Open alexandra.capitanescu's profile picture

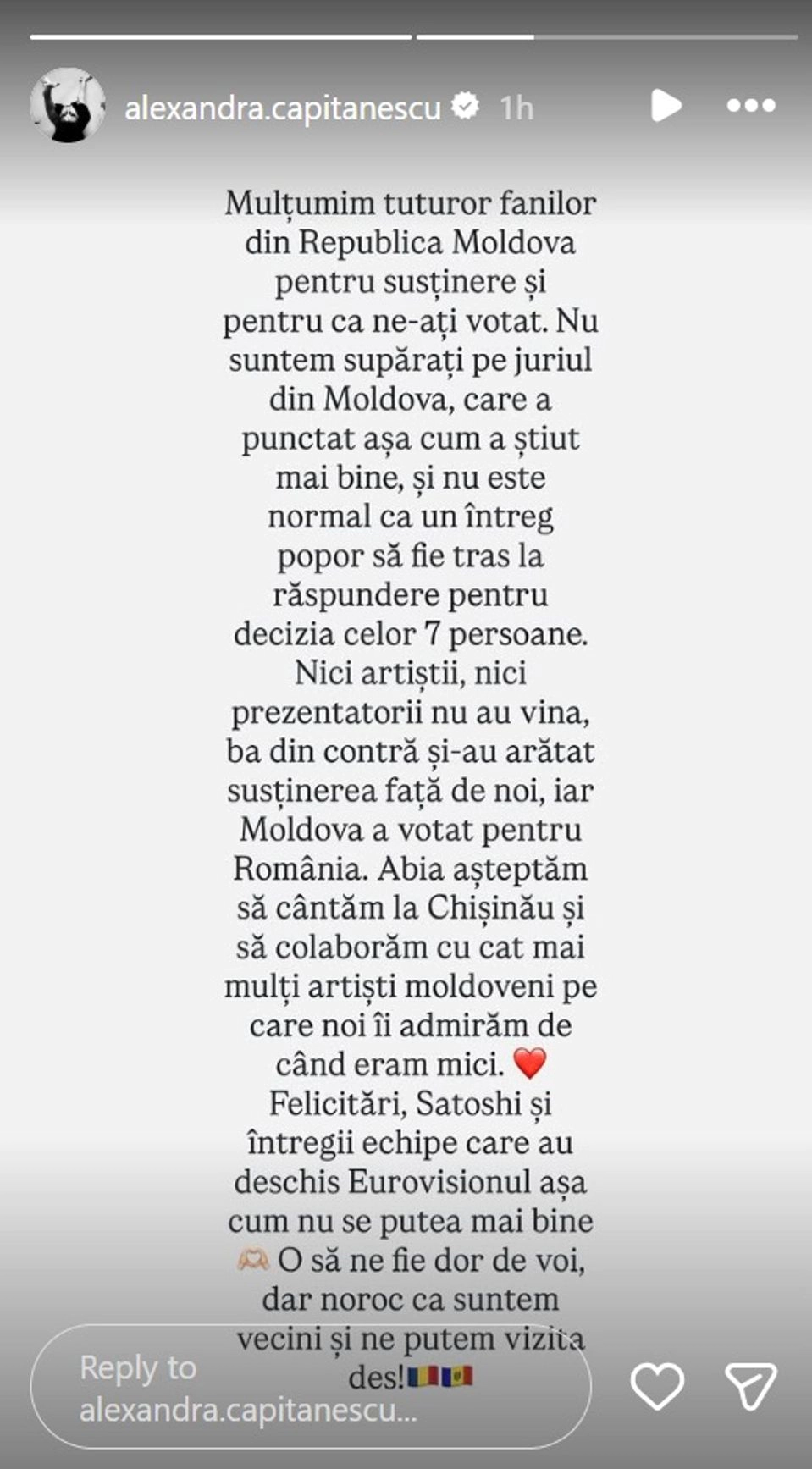pos(68,105)
